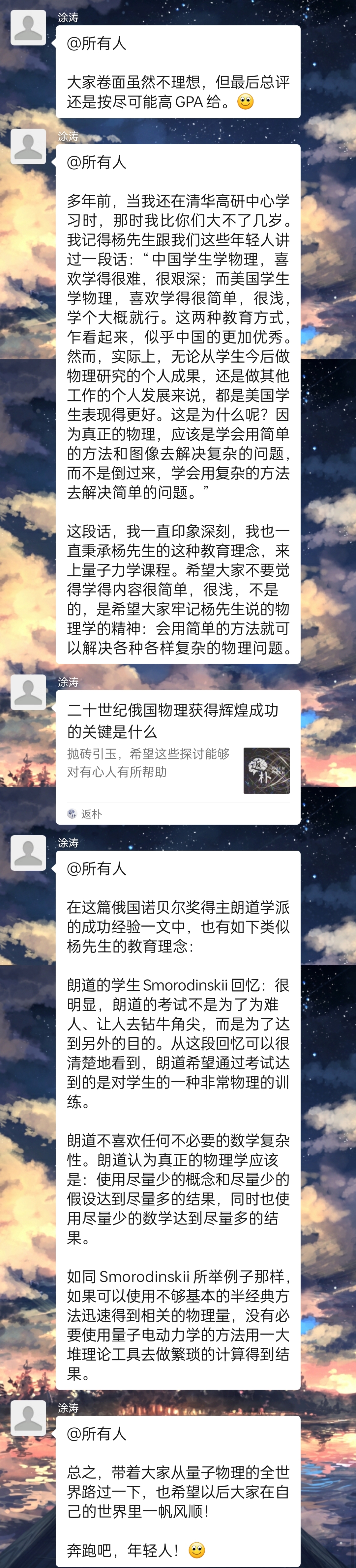This screenshot has width=356, height=1568.
Task: Tap 涂涛's avatar beside the shared 返朴 article
Action: click(28, 692)
